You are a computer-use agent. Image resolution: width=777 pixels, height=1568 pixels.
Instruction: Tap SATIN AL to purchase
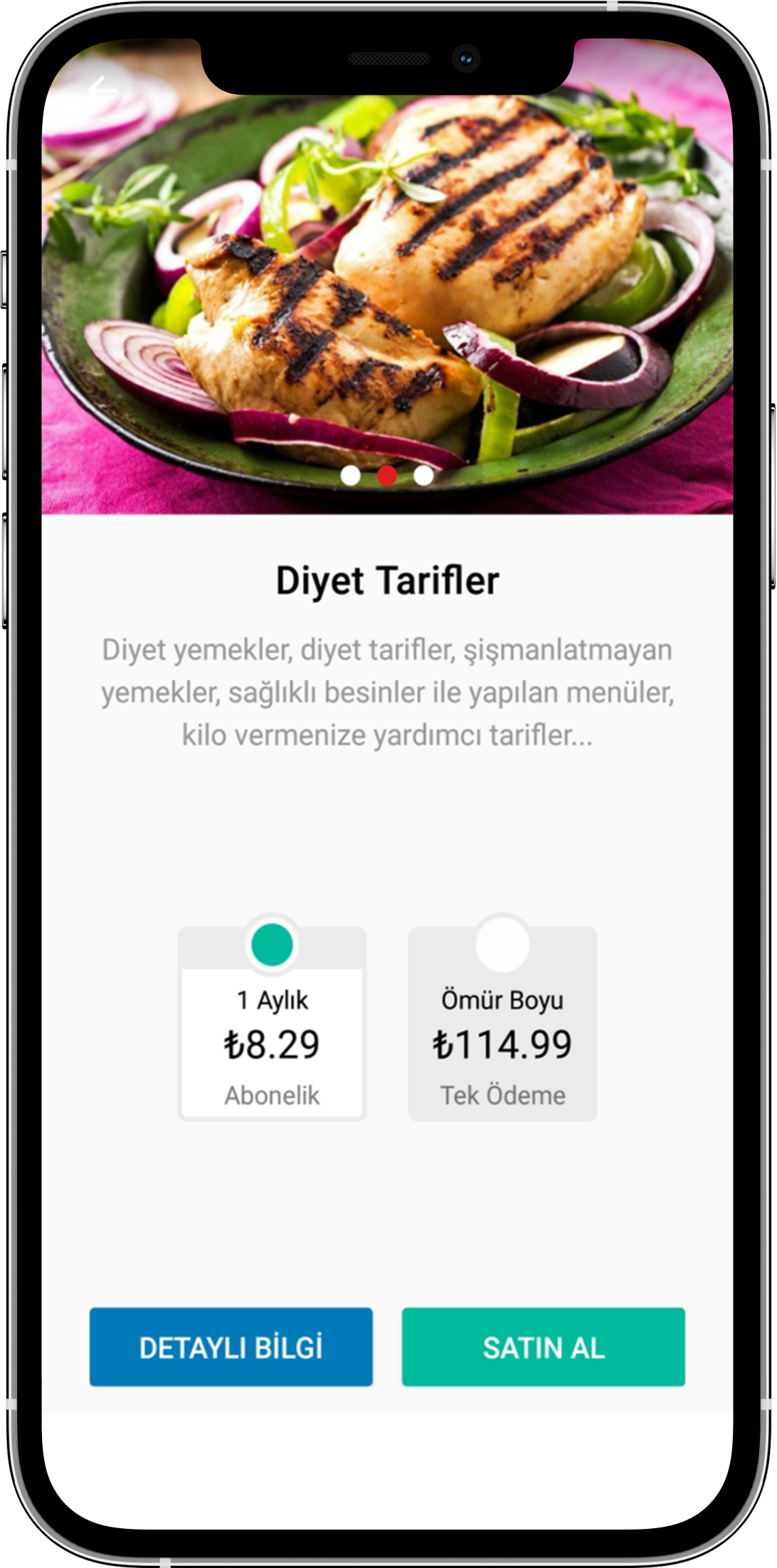543,1347
